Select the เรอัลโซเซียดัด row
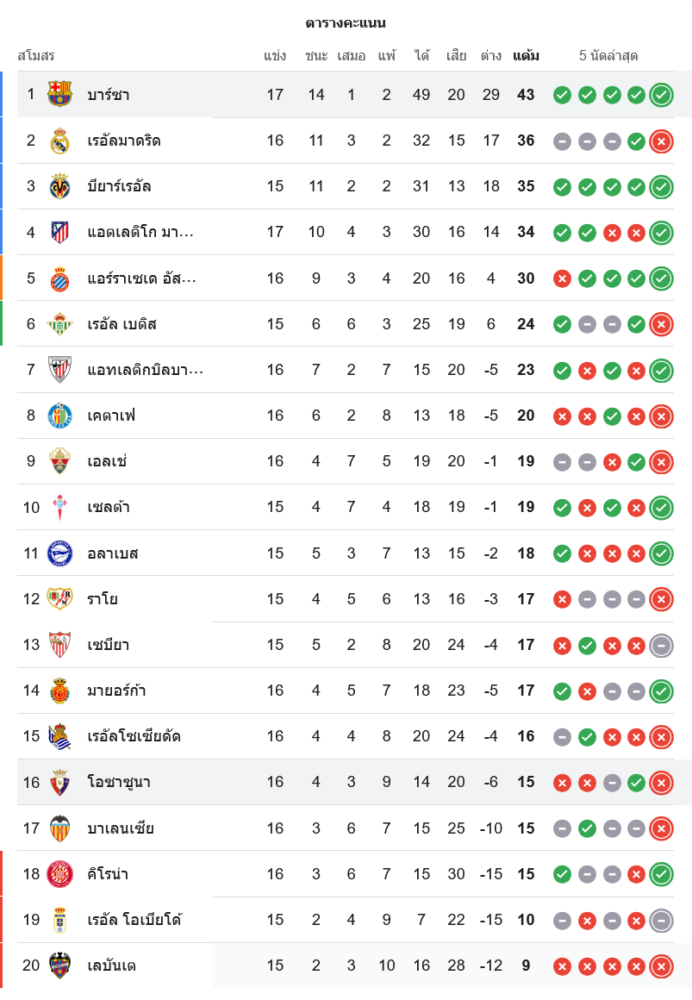 tap(134, 737)
